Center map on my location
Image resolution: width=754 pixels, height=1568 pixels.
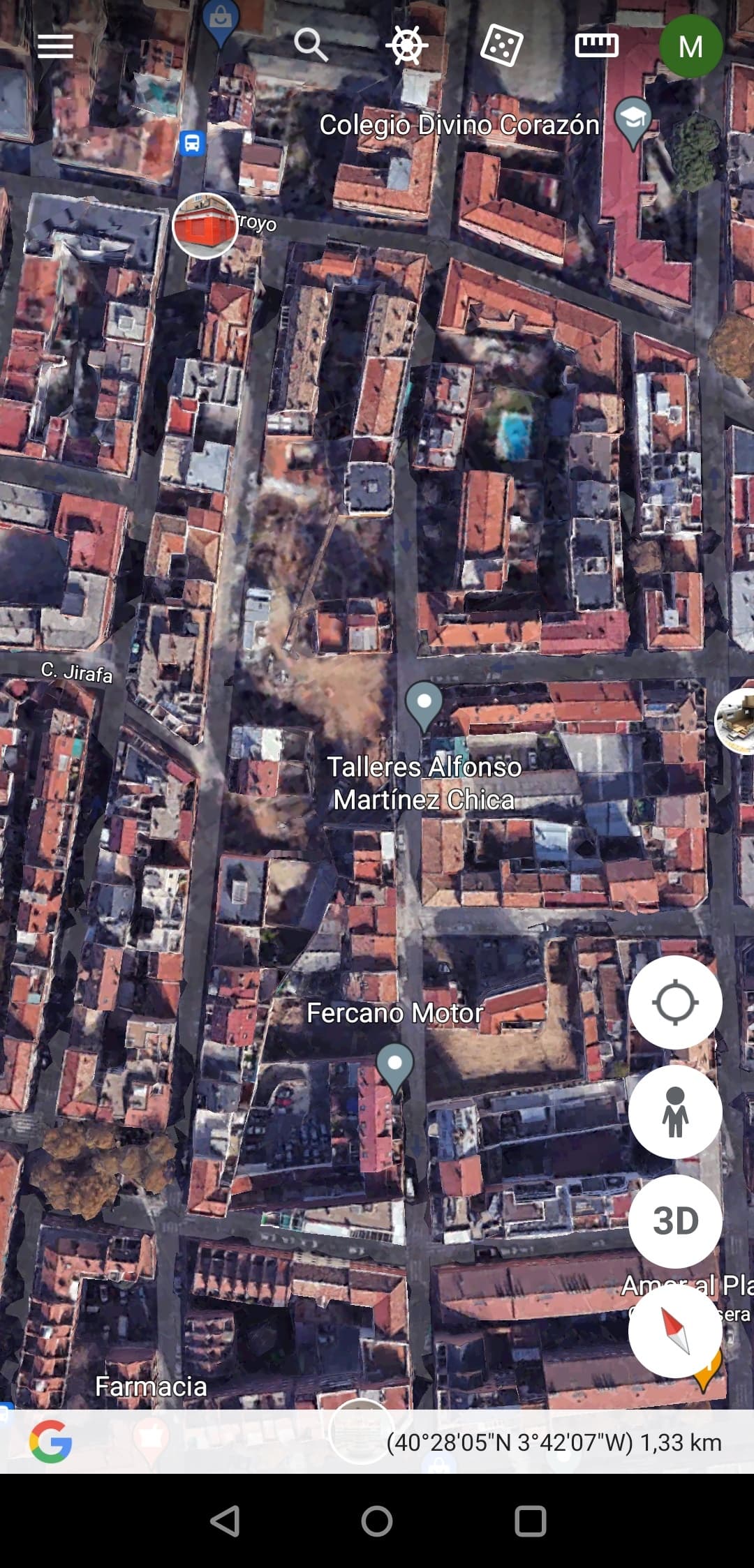click(x=675, y=1002)
